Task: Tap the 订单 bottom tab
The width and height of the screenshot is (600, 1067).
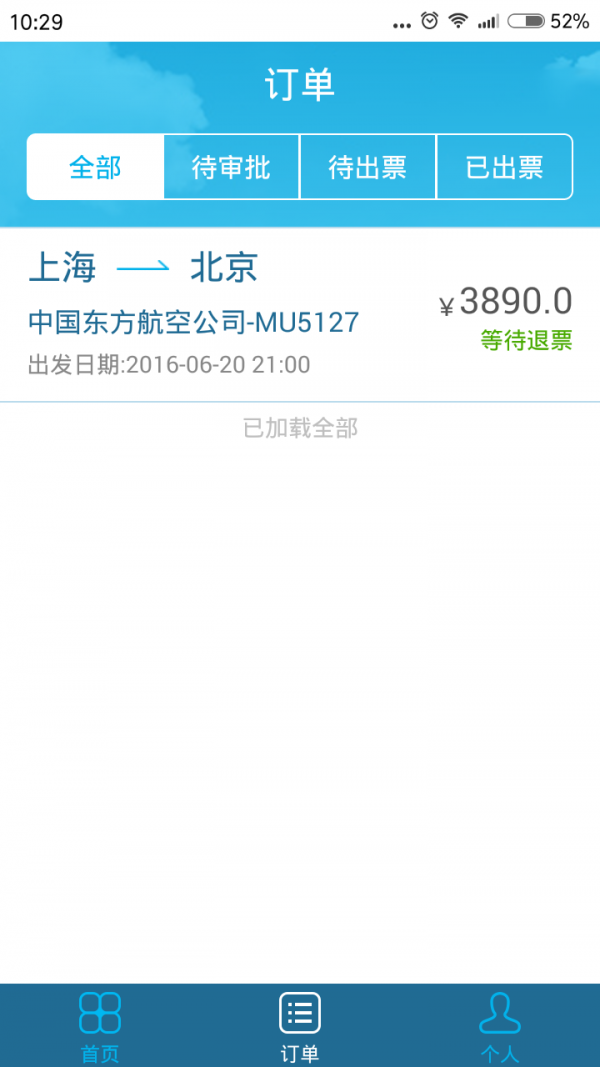Action: pyautogui.click(x=300, y=1025)
